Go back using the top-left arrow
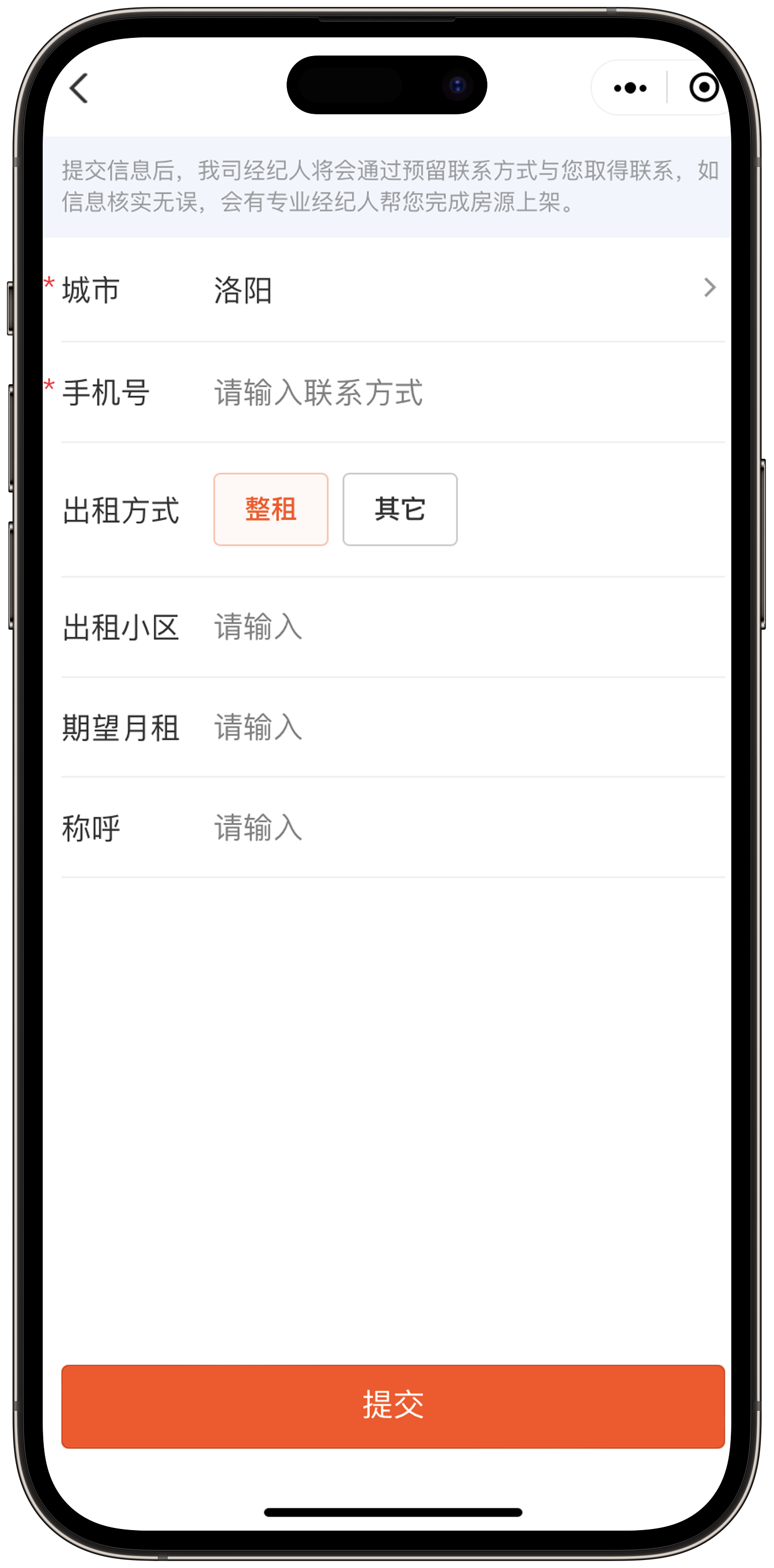Viewport: 774px width, 1568px height. pos(79,89)
